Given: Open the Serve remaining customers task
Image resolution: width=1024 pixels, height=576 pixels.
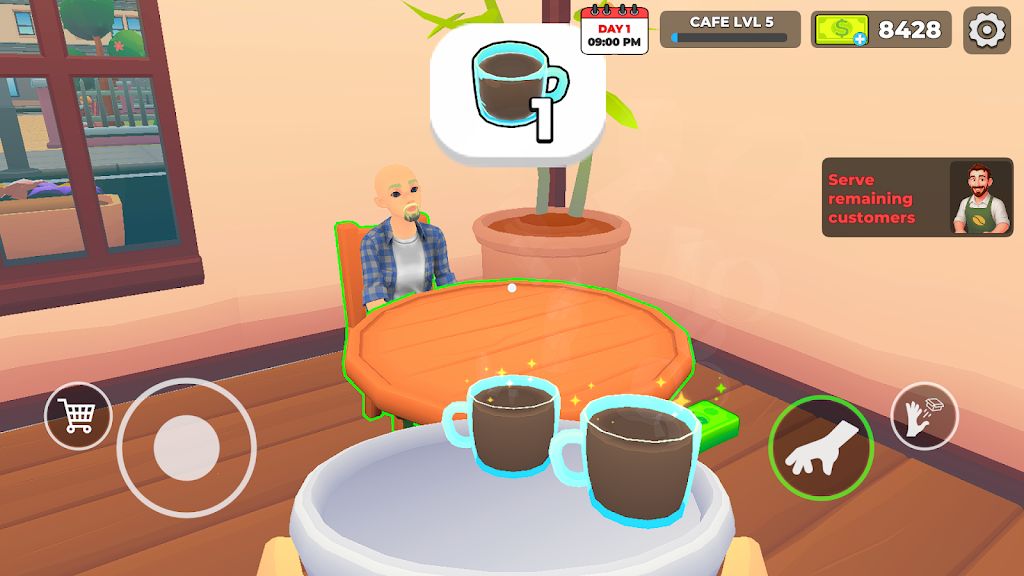Looking at the screenshot, I should [916, 198].
